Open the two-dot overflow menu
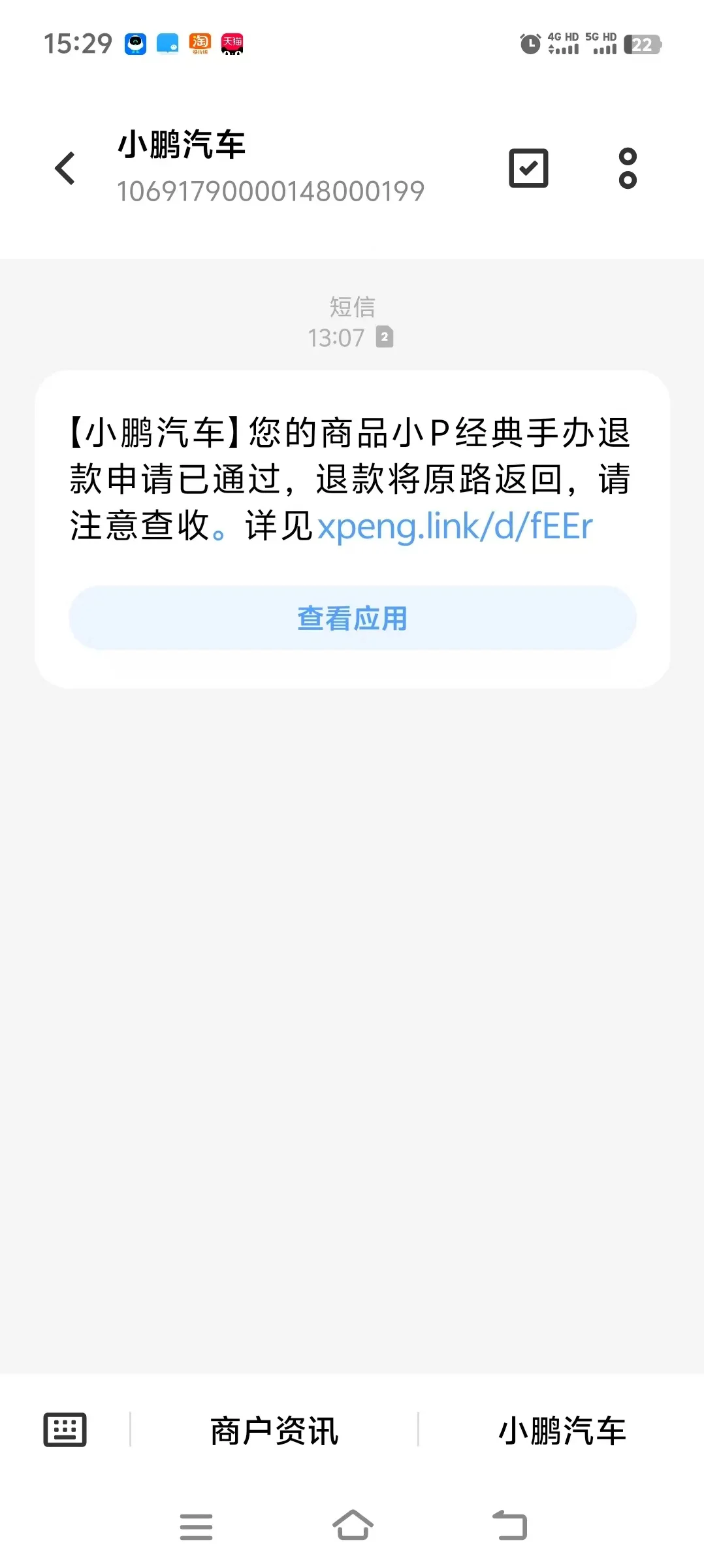 tap(628, 169)
